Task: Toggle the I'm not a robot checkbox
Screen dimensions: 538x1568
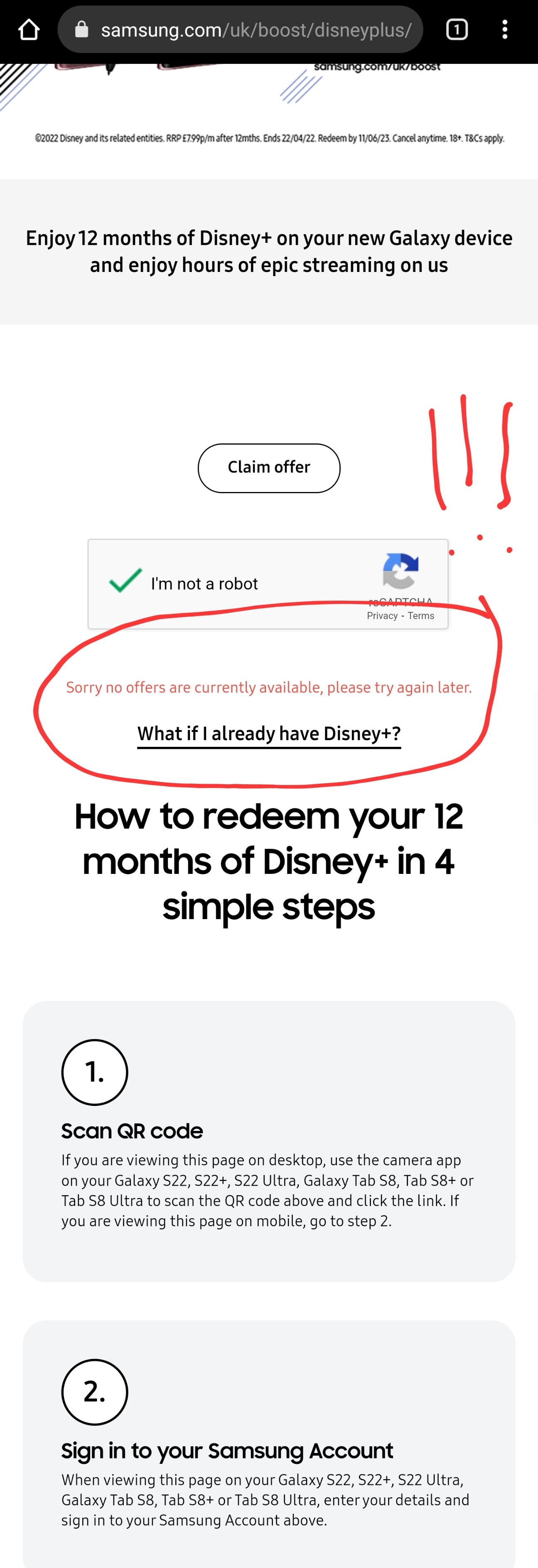Action: [125, 581]
